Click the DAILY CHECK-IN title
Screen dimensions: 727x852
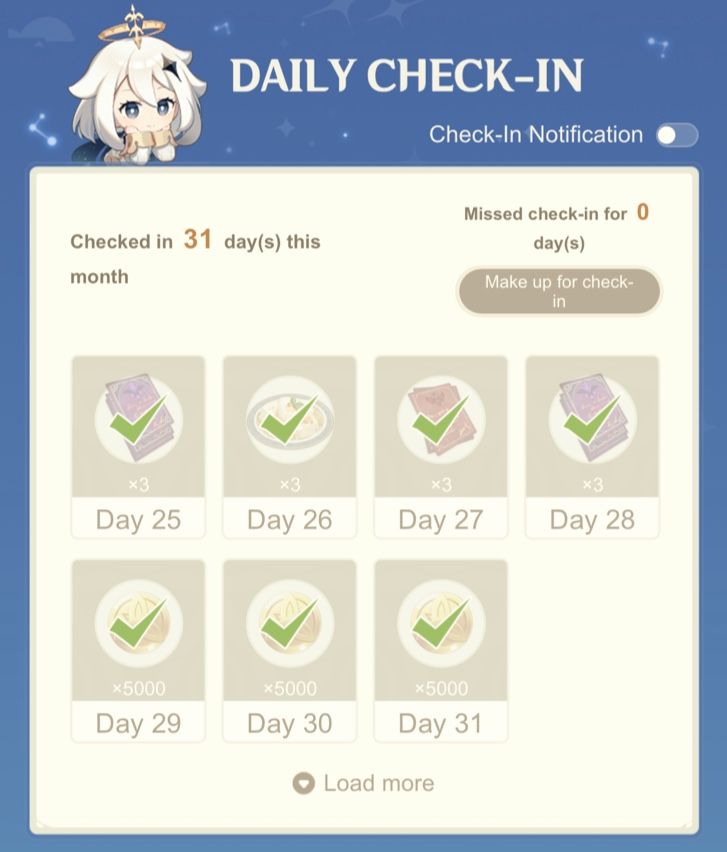(408, 74)
